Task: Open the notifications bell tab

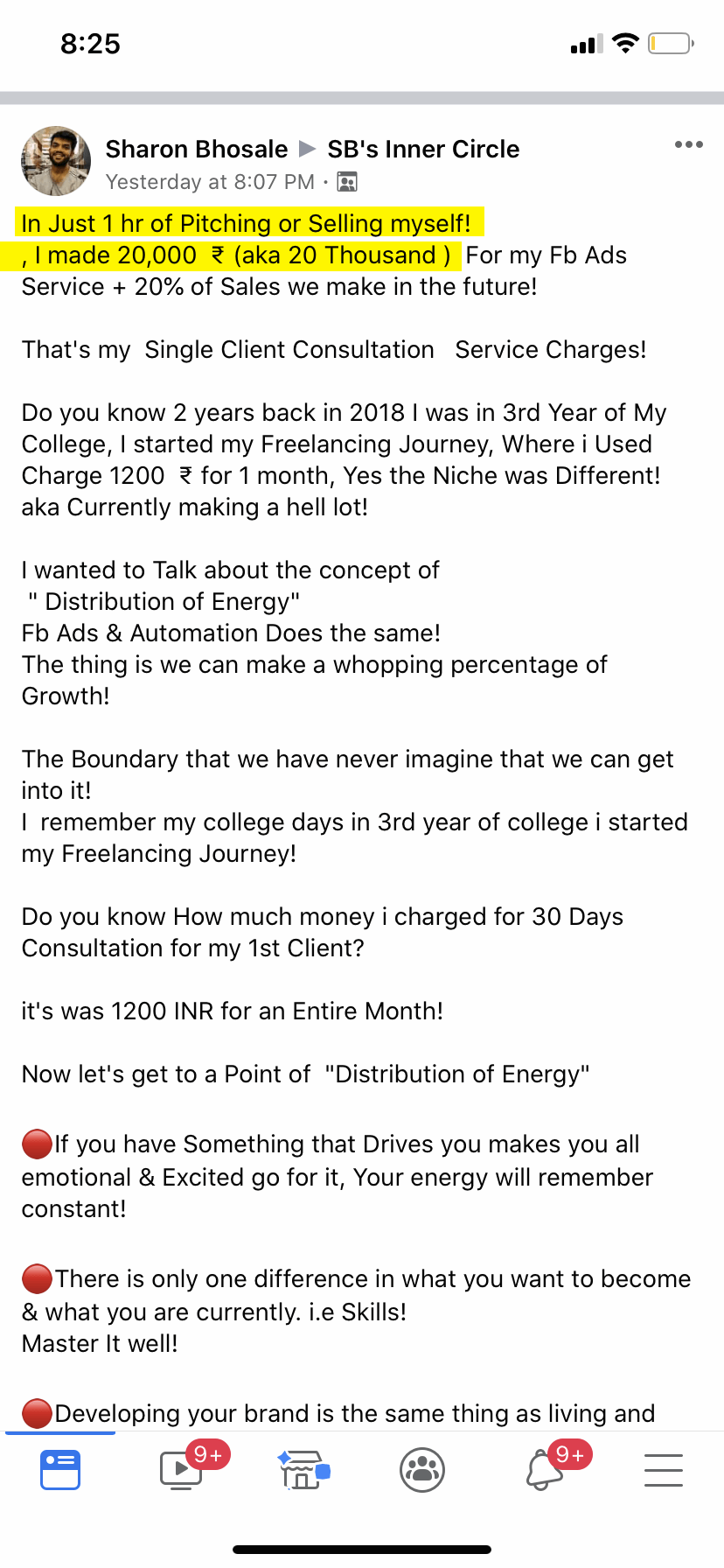Action: (544, 1469)
